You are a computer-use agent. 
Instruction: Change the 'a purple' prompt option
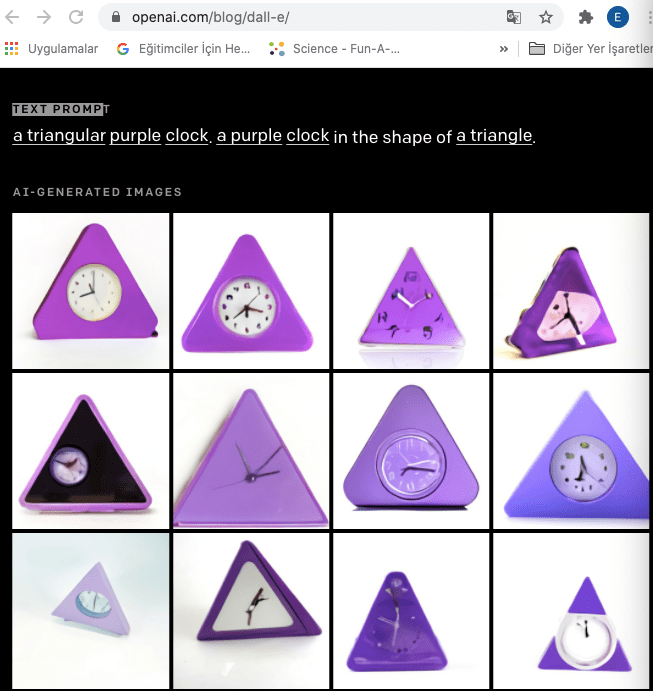coord(249,135)
